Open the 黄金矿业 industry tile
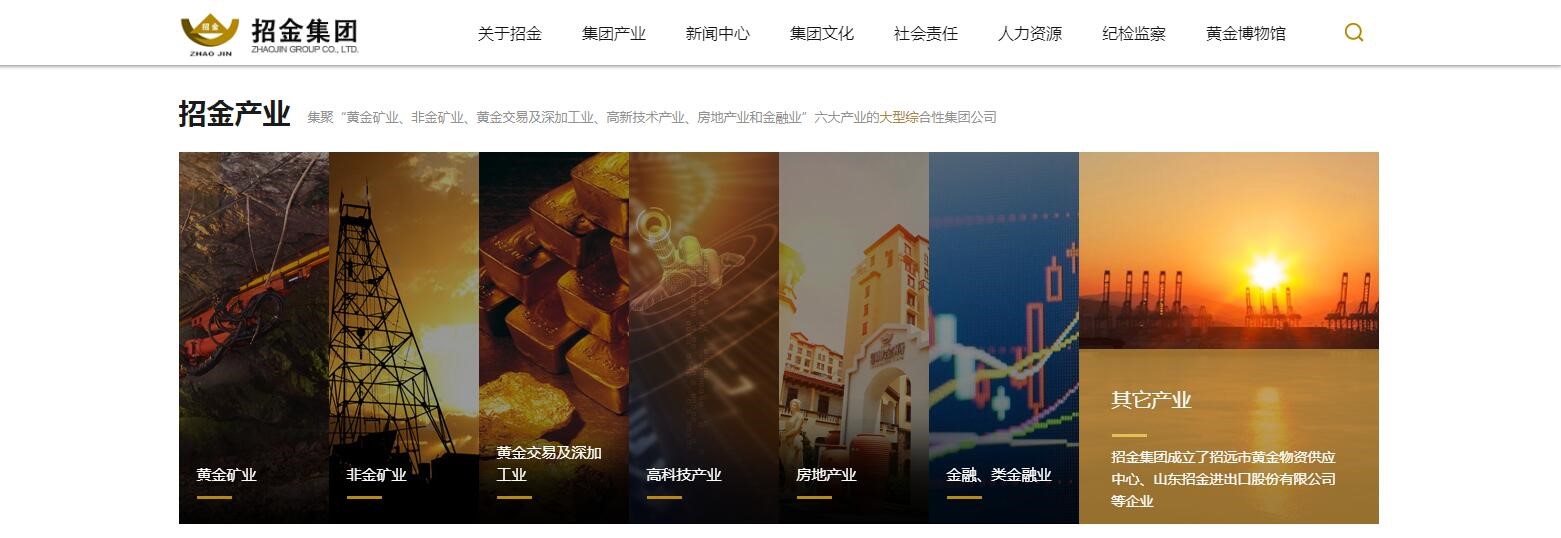This screenshot has width=1561, height=538. point(254,338)
